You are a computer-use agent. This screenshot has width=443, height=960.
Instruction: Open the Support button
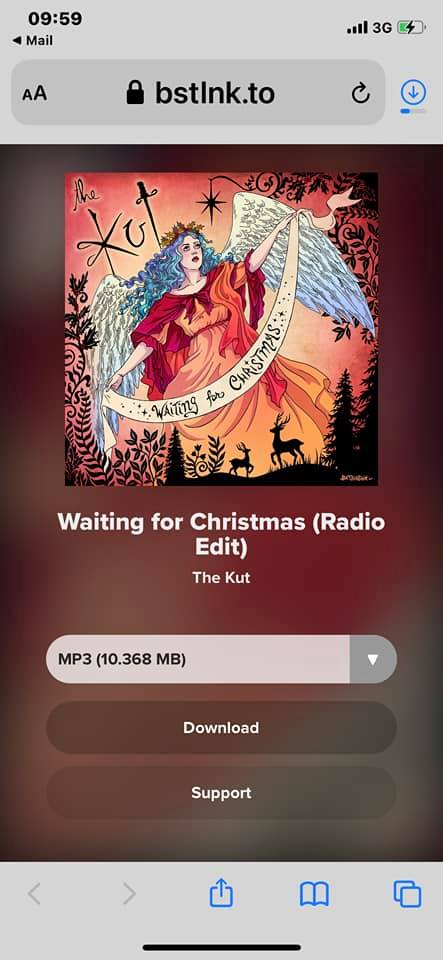(x=222, y=793)
